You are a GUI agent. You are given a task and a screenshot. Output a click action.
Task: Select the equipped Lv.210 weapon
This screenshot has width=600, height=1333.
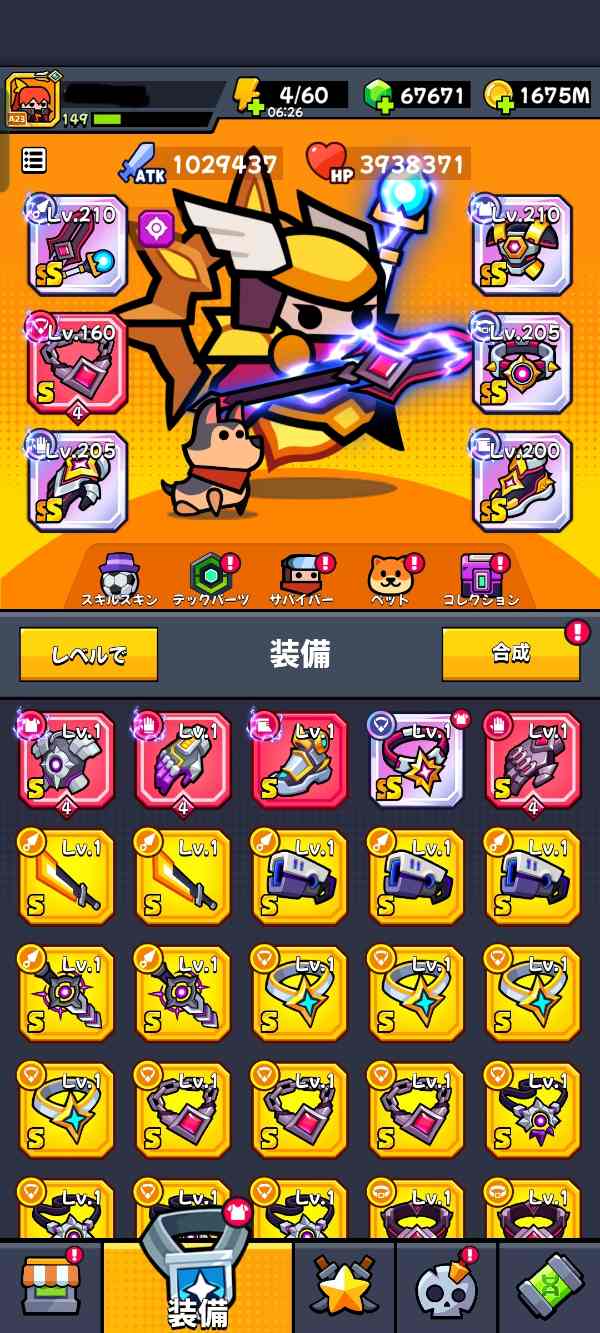pos(77,247)
